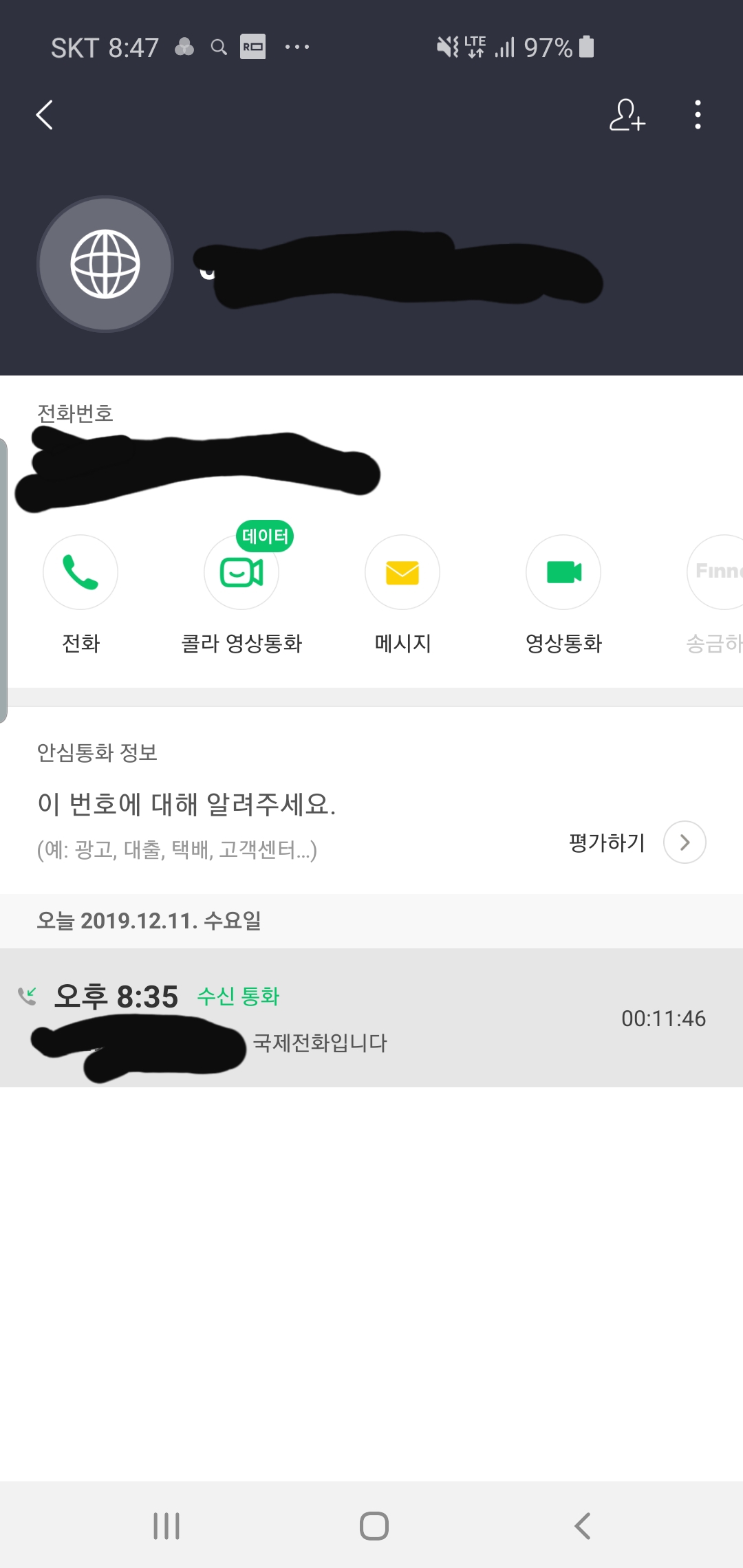Go back using the top-left arrow

tap(45, 115)
